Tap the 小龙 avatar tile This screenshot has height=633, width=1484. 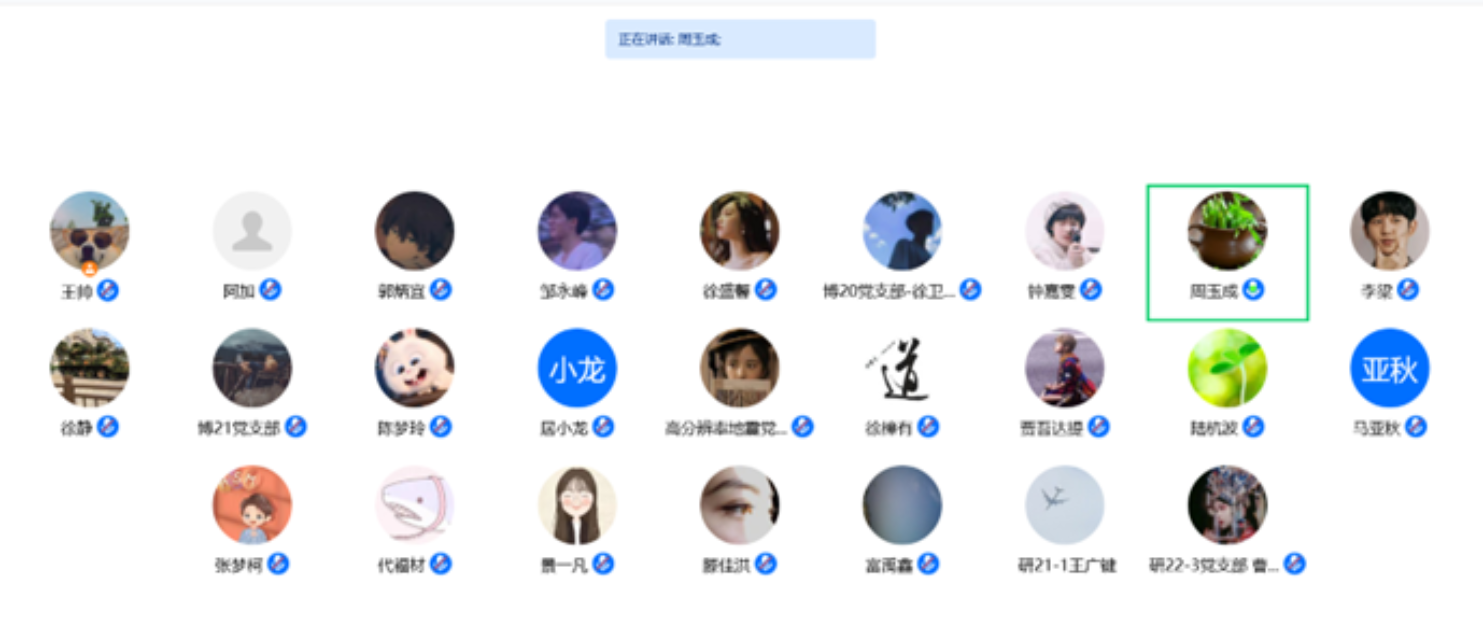pos(577,368)
